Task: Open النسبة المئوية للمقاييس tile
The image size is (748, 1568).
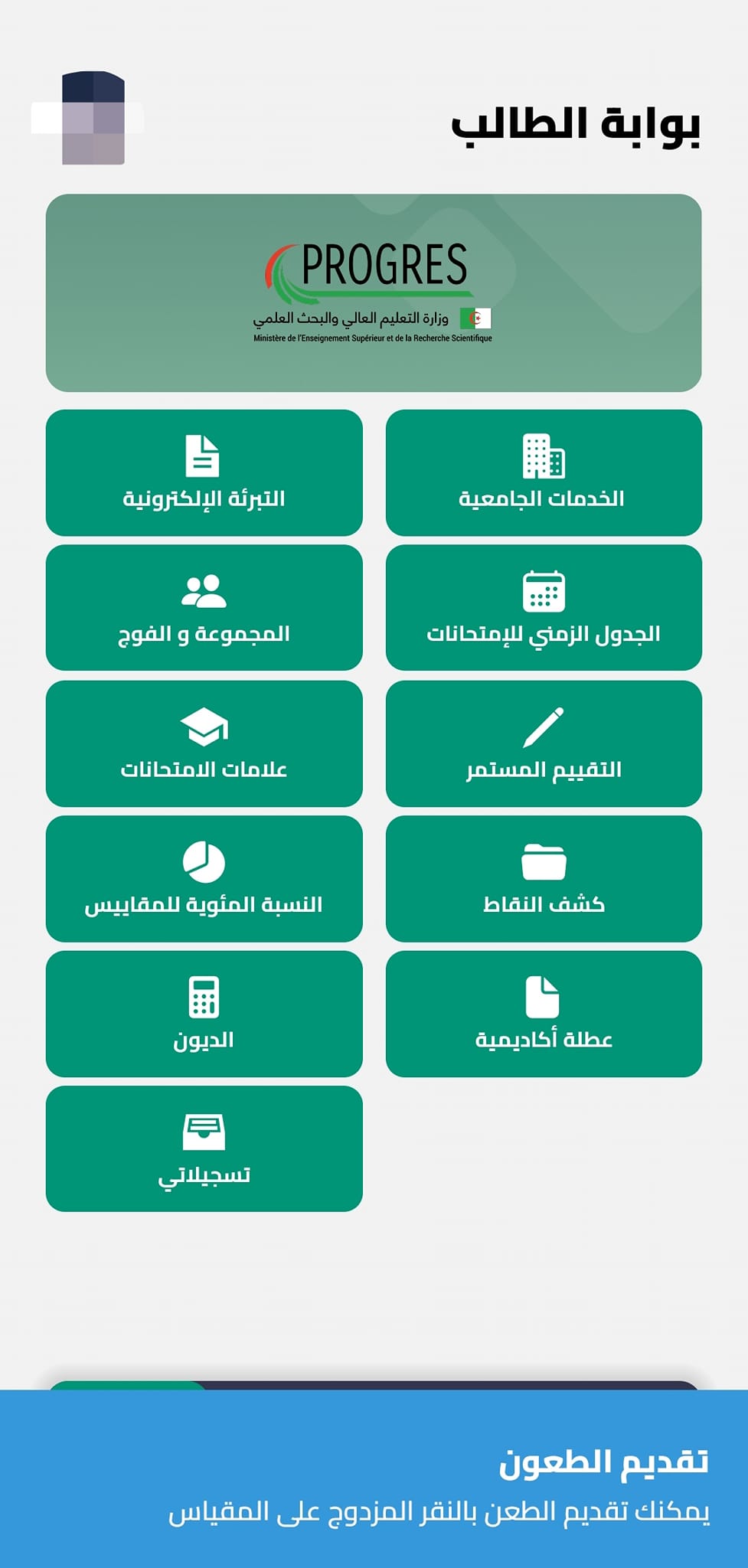Action: click(x=204, y=878)
